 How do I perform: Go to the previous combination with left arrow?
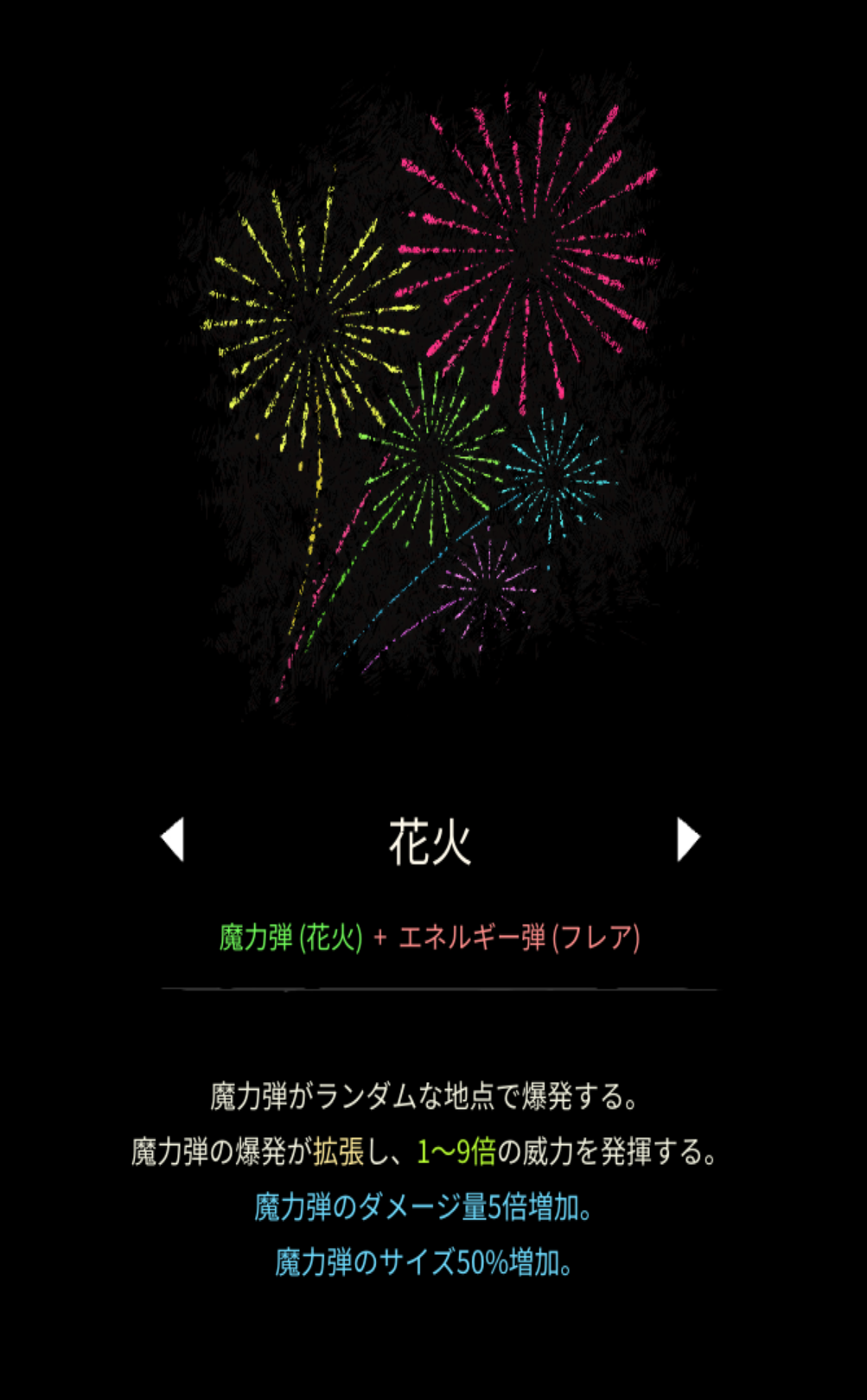coord(174,839)
